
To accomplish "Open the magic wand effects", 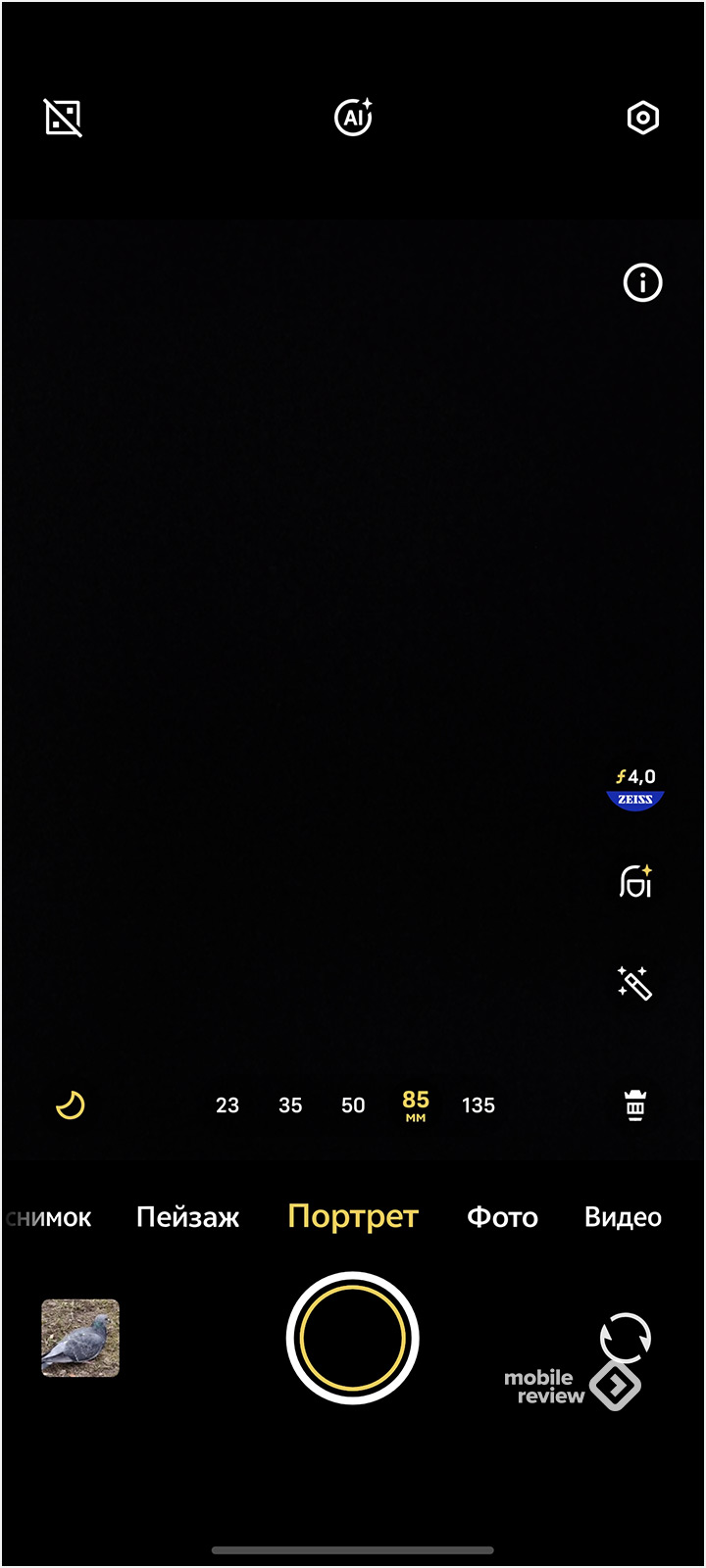I will (x=635, y=983).
